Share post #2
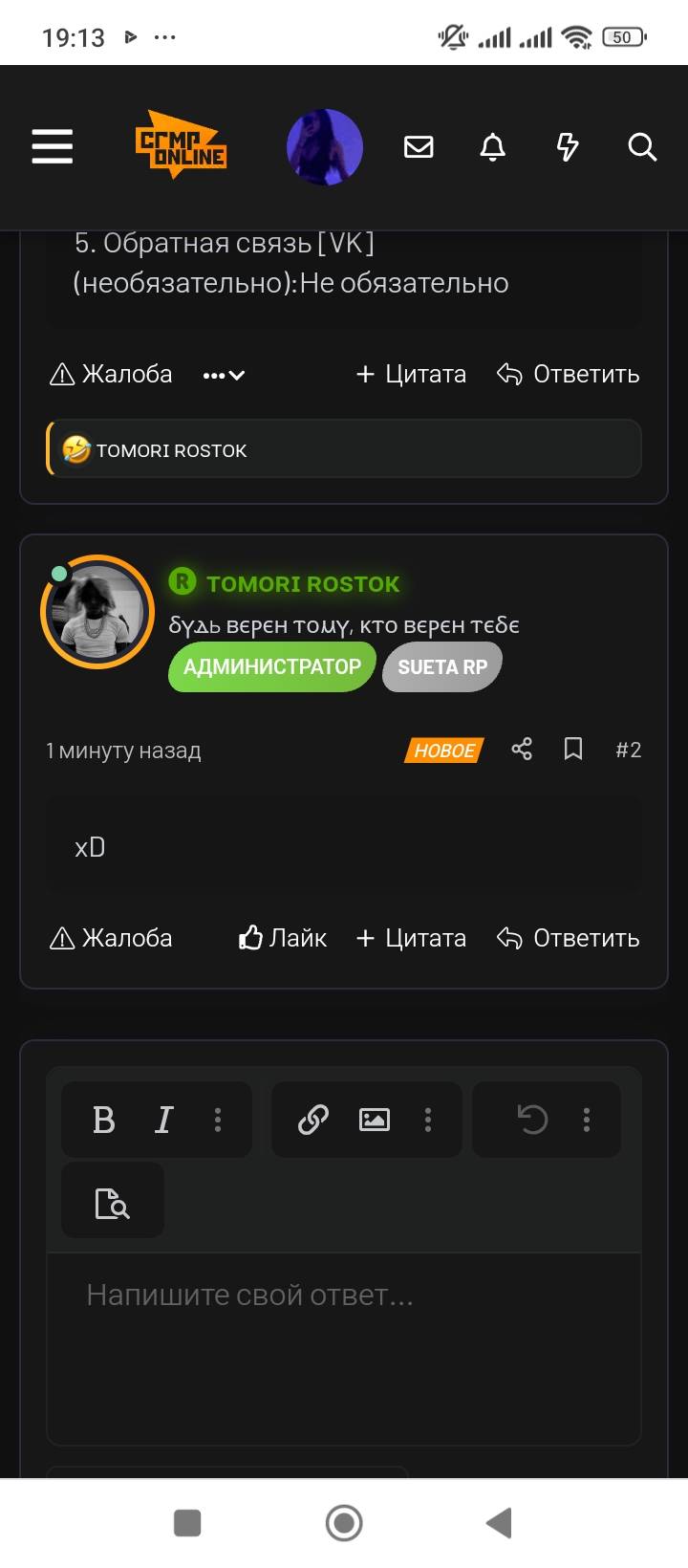Image resolution: width=688 pixels, height=1568 pixels. (x=522, y=749)
